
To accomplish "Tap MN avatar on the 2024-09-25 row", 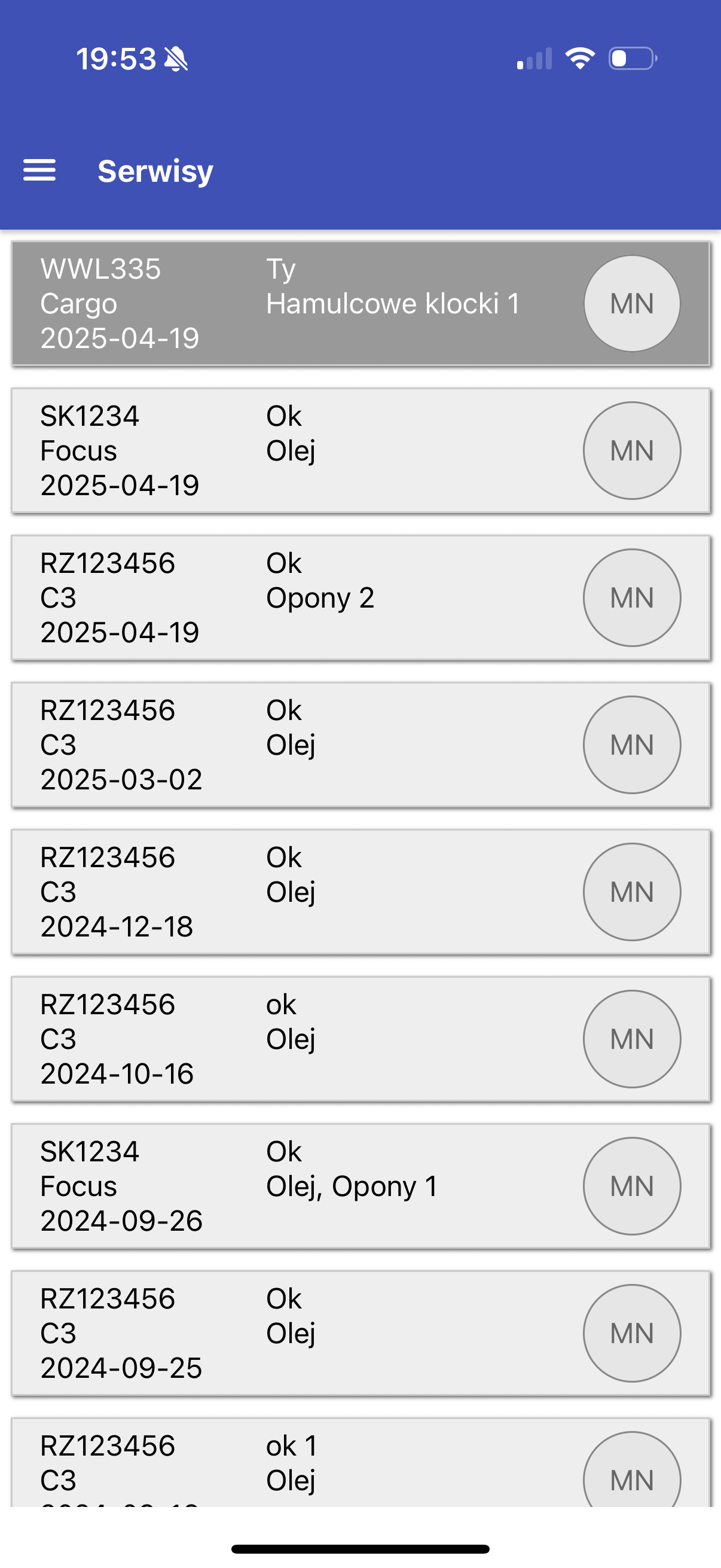I will click(631, 1333).
